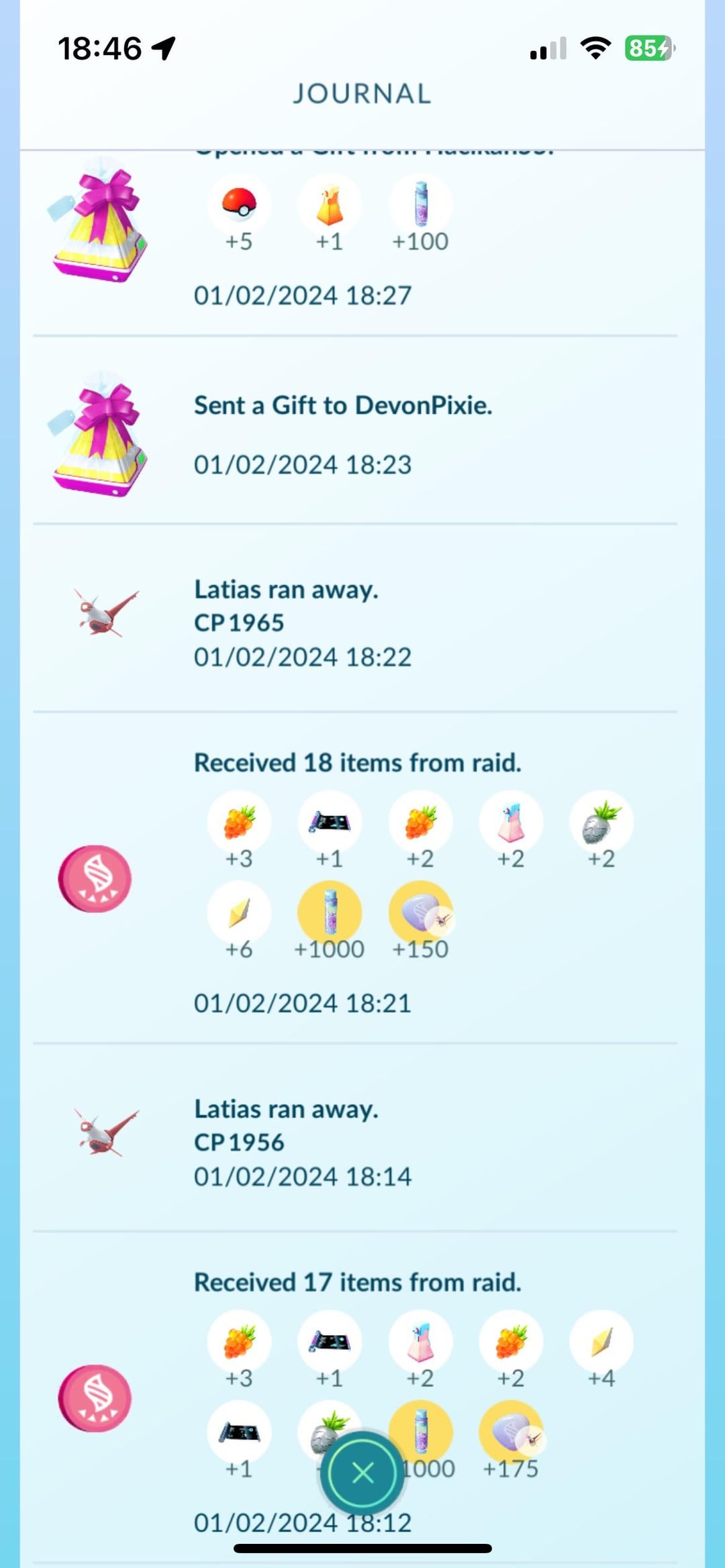Viewport: 725px width, 1568px height.
Task: Close the Journal with the X button
Action: pos(362,1473)
